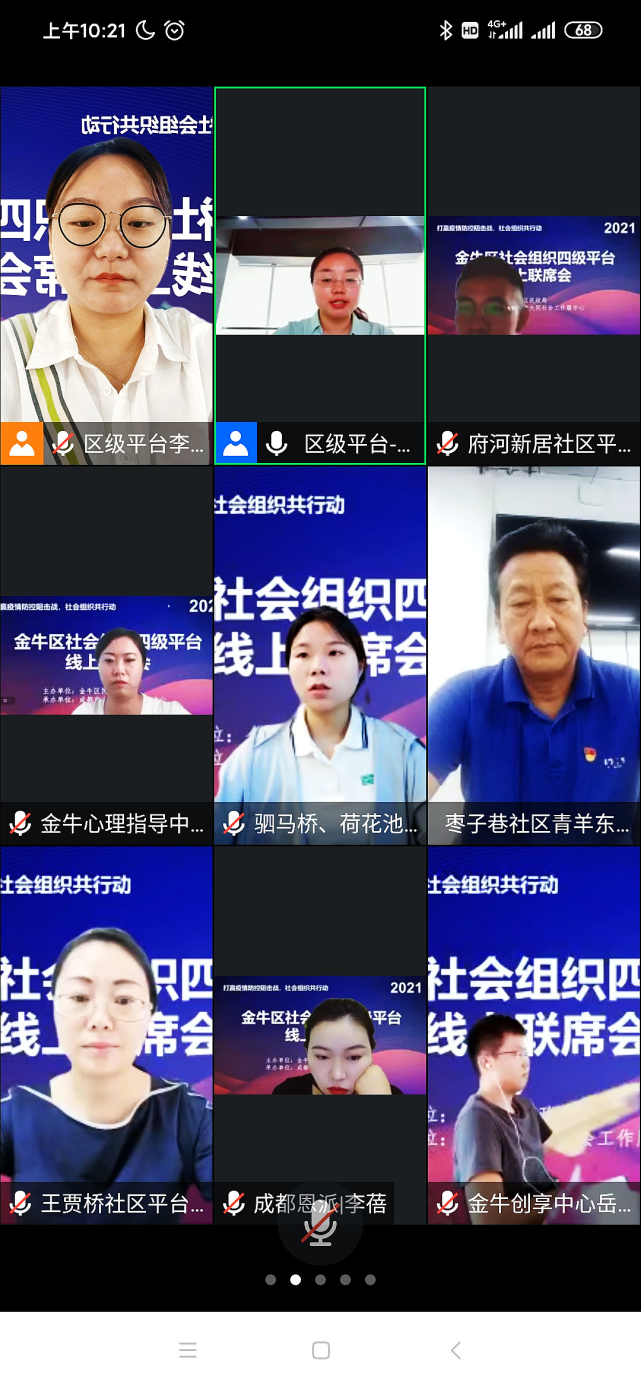
Task: Select the 区级平台- speaker video tile
Action: [320, 275]
